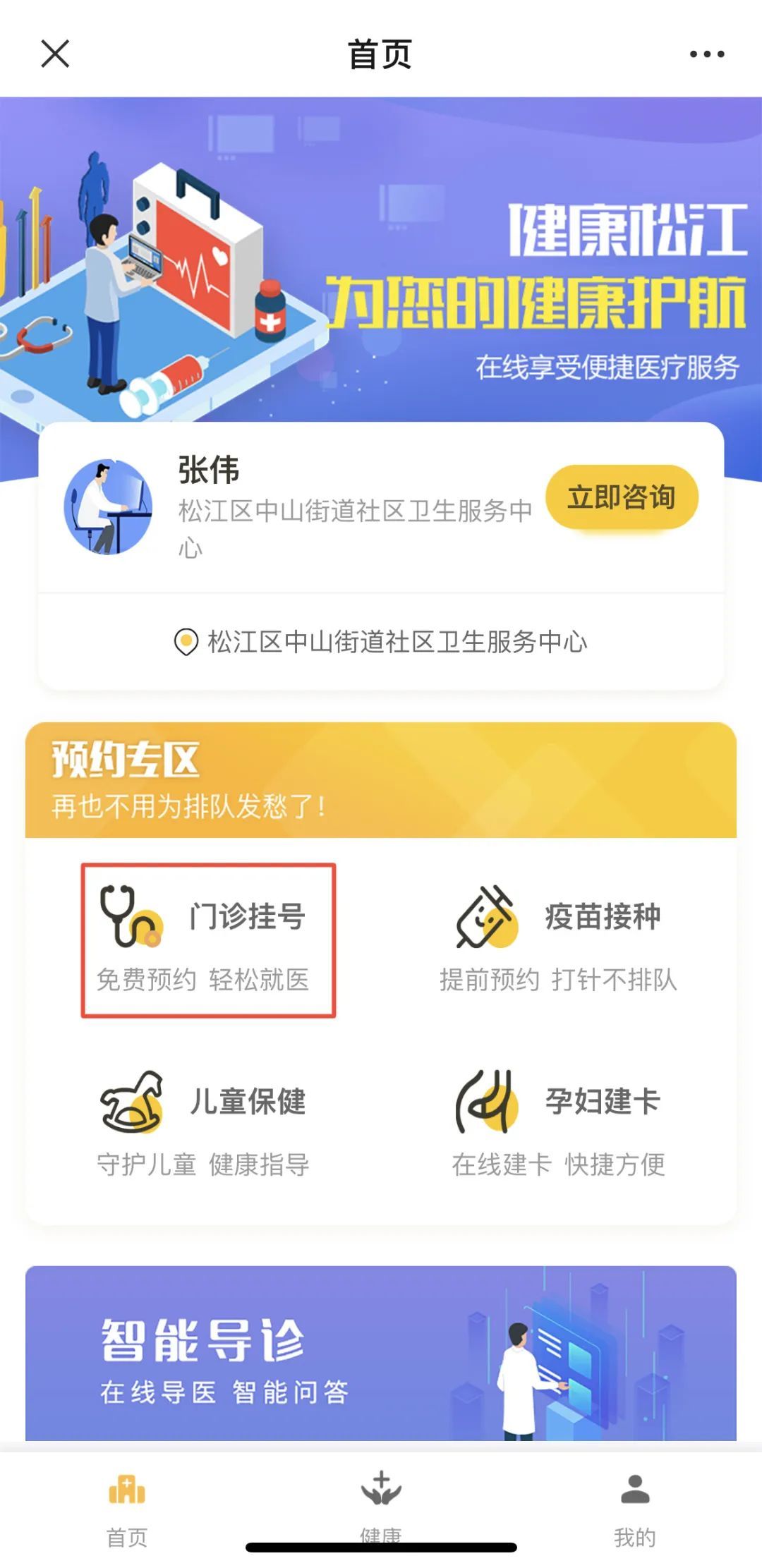Tap 松江区中山街道社区卫生服务中心 address row
The image size is (762, 1568).
[381, 640]
